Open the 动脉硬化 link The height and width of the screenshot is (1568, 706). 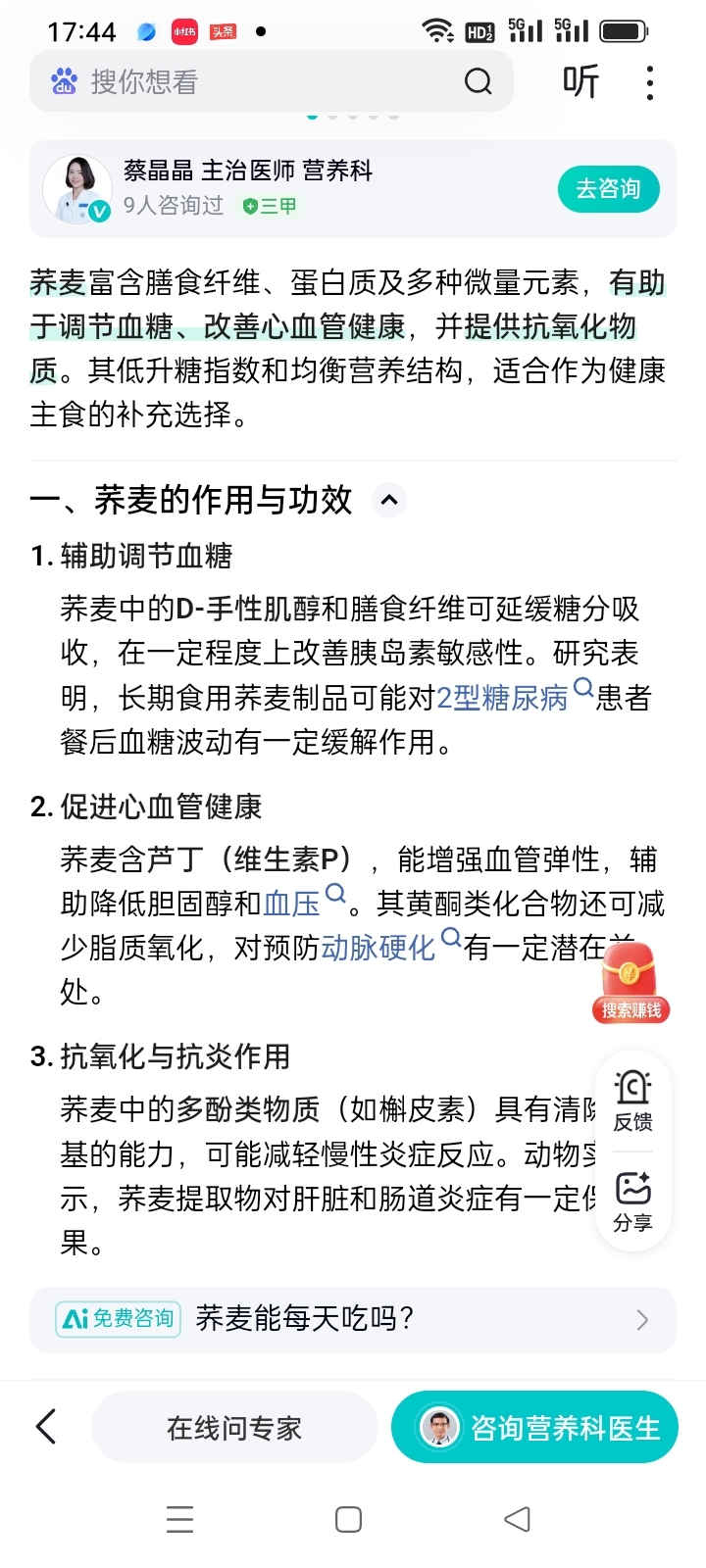point(378,948)
